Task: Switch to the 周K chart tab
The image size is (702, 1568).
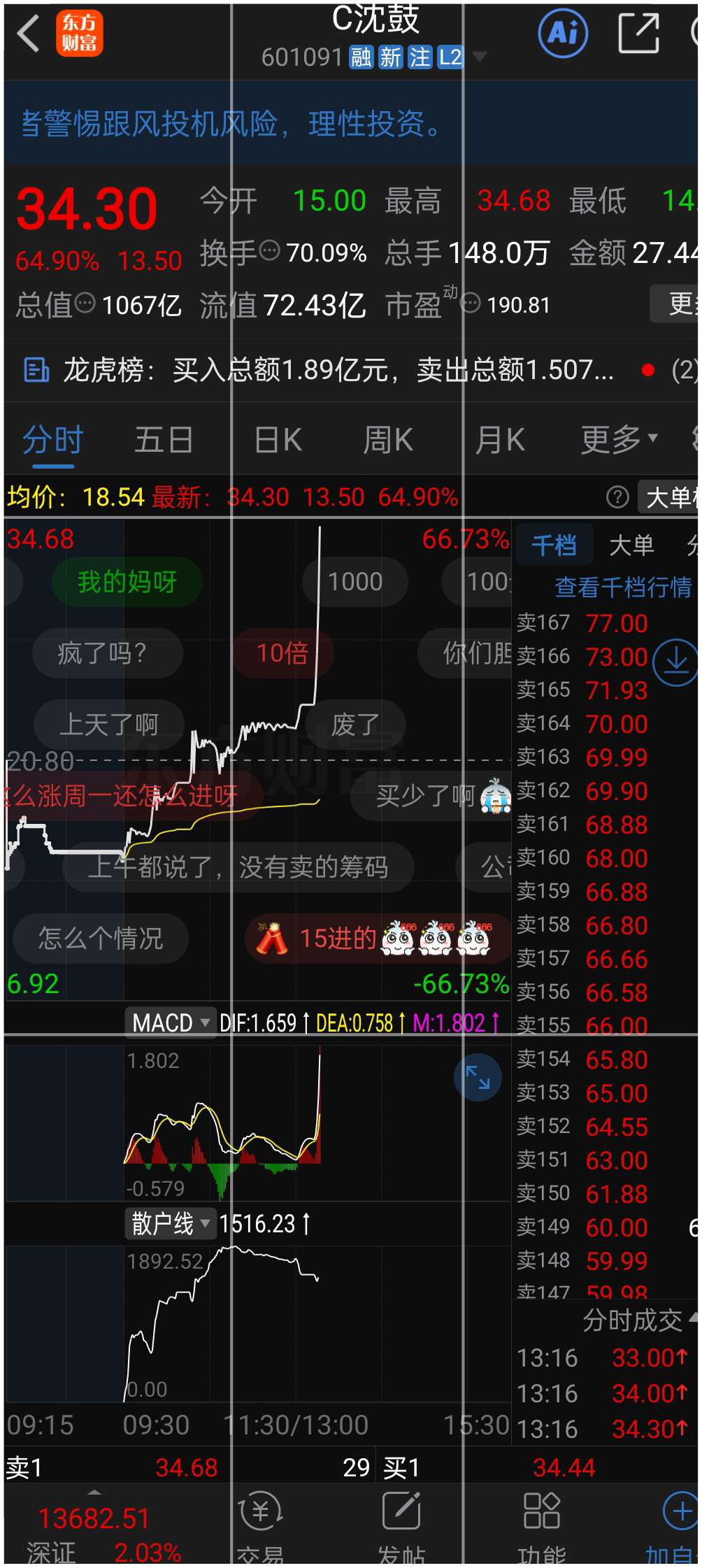Action: point(388,441)
